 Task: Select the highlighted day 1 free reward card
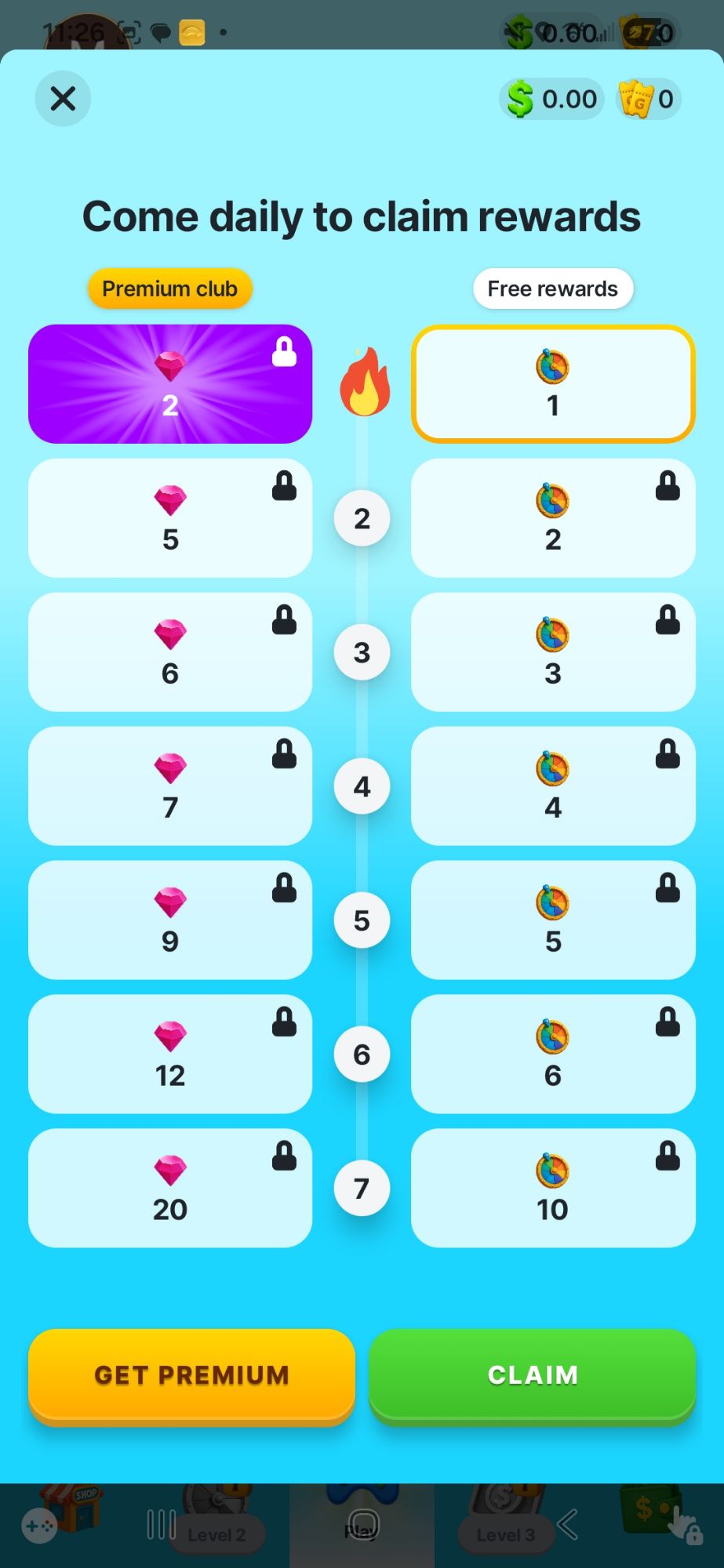point(553,384)
